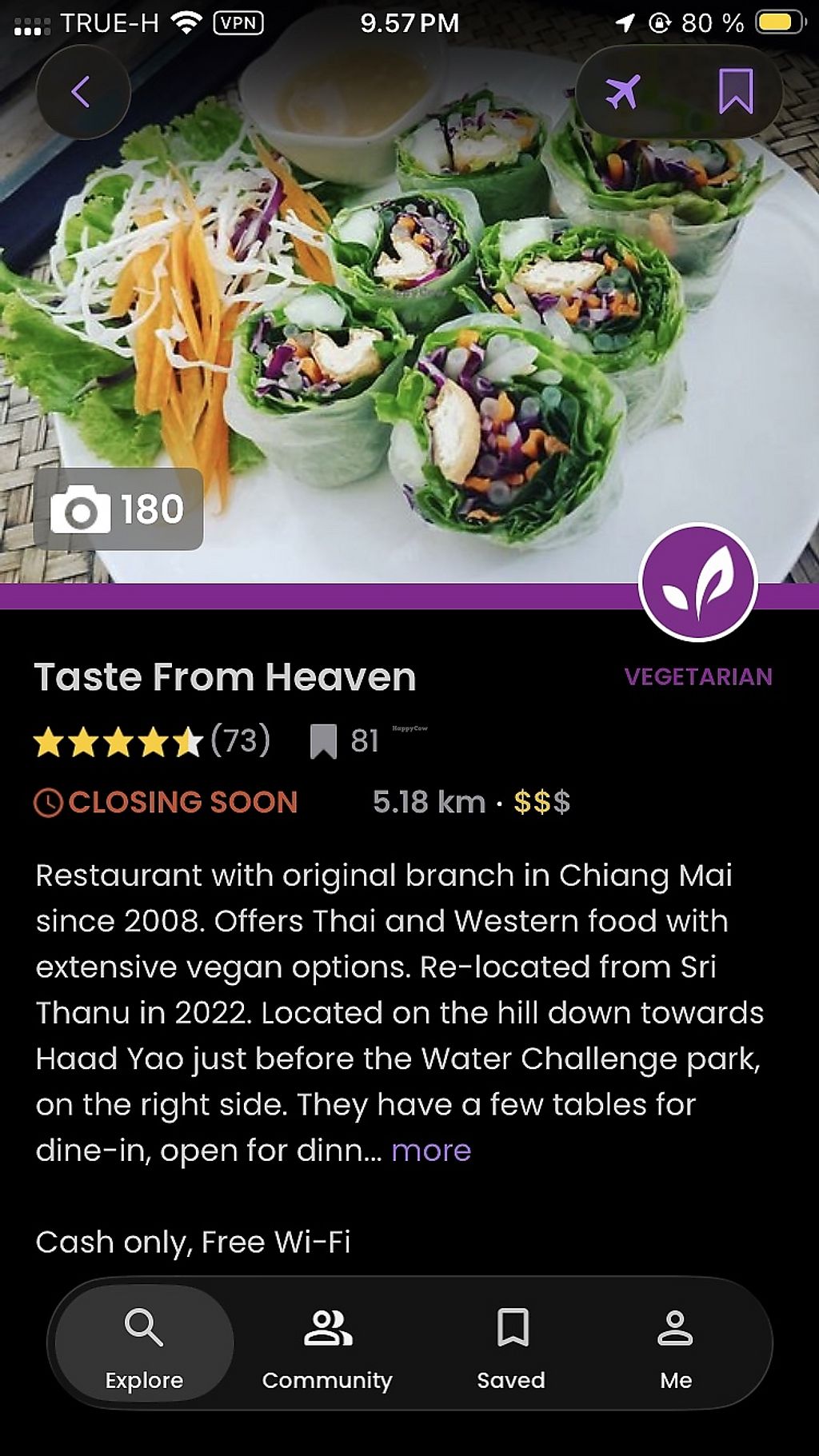Open the 73 reviews rating
Image resolution: width=819 pixels, height=1456 pixels.
pos(152,741)
